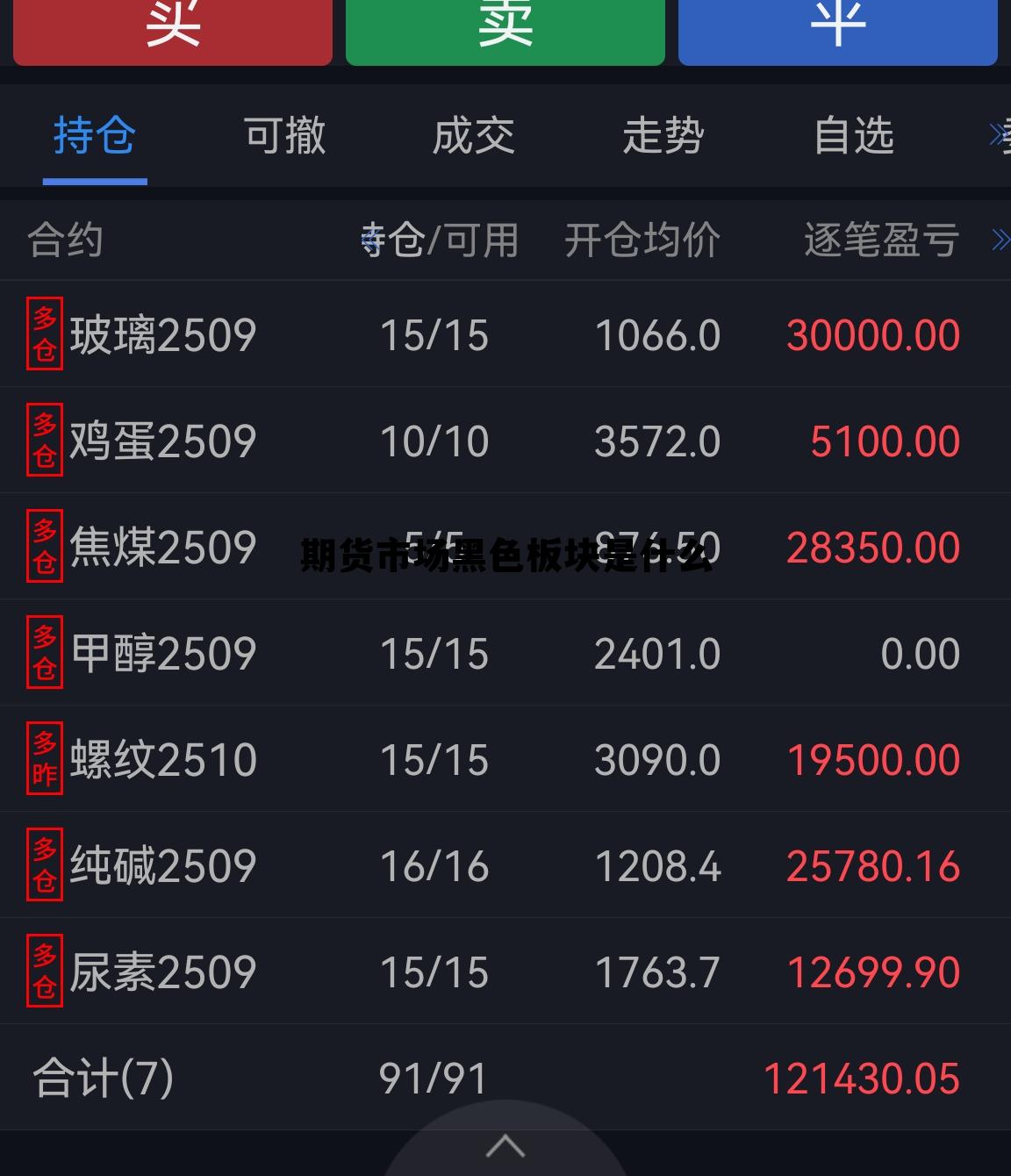The height and width of the screenshot is (1176, 1011).
Task: Expand more columns beside 逐笔盈亏
Action: pos(1000,239)
